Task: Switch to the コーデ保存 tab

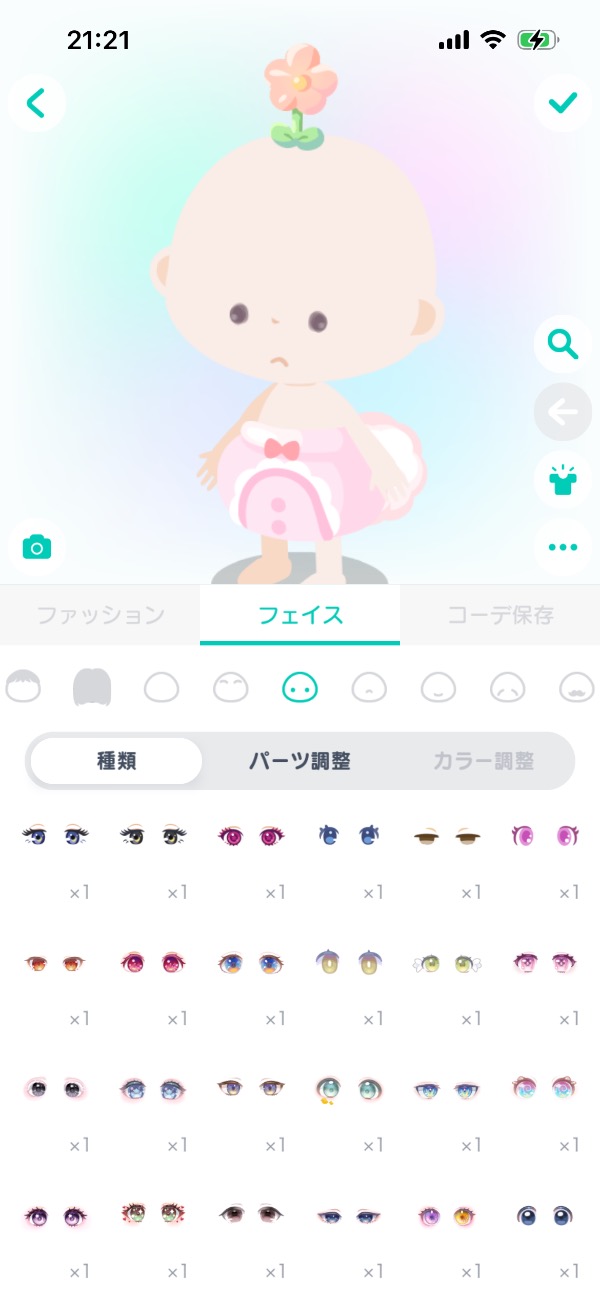Action: point(500,615)
